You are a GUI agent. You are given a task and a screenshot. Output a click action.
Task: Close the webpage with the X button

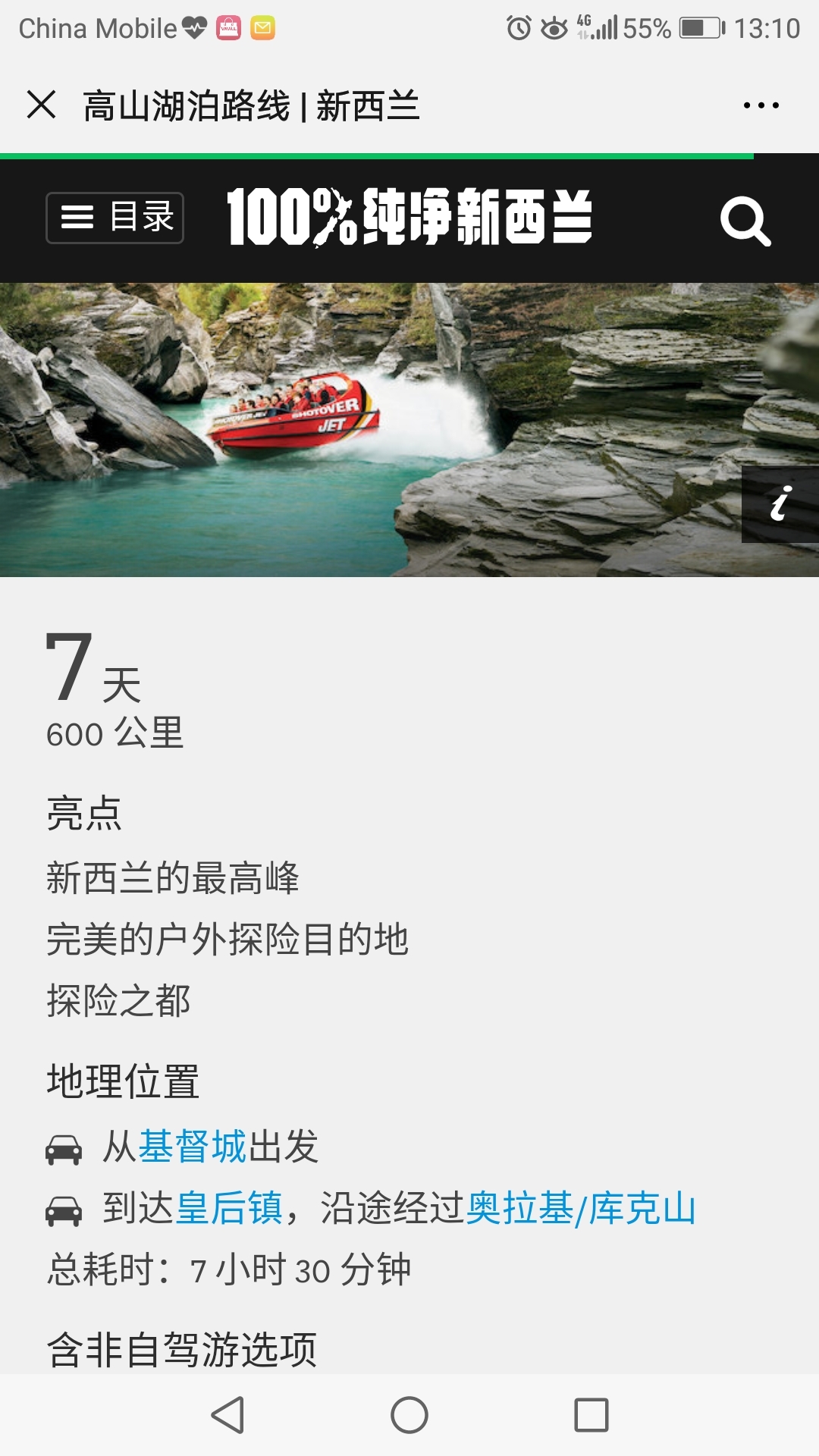[42, 105]
